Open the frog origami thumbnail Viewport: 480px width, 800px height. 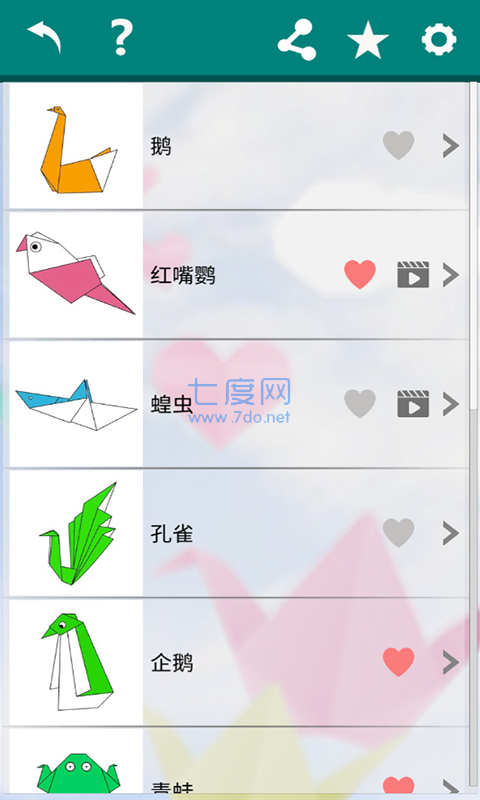pos(75,762)
